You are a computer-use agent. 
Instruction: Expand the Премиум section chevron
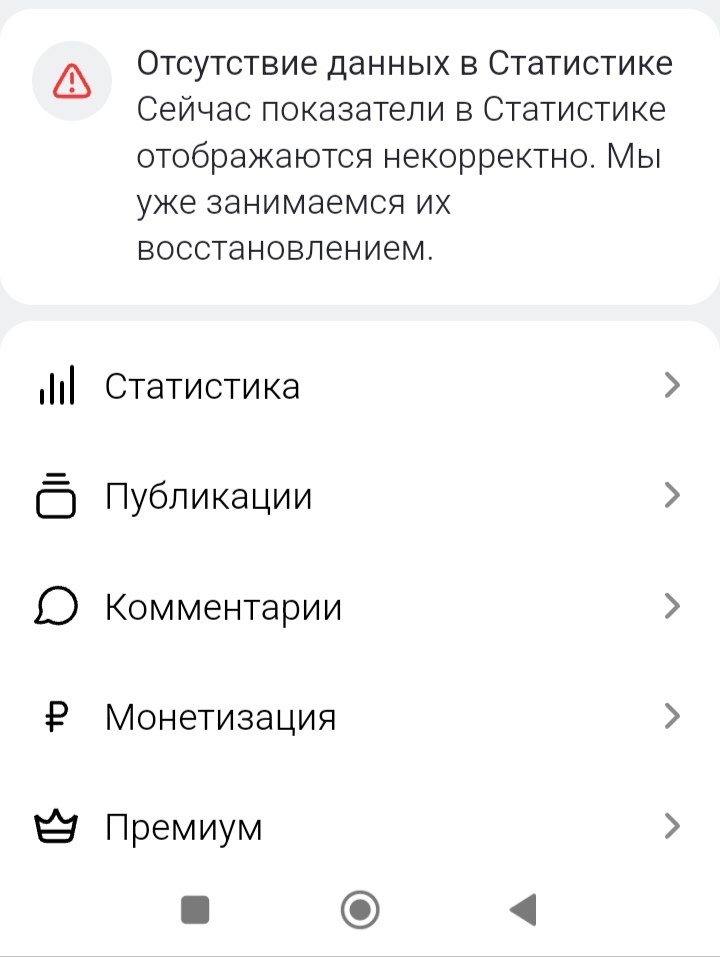[672, 826]
